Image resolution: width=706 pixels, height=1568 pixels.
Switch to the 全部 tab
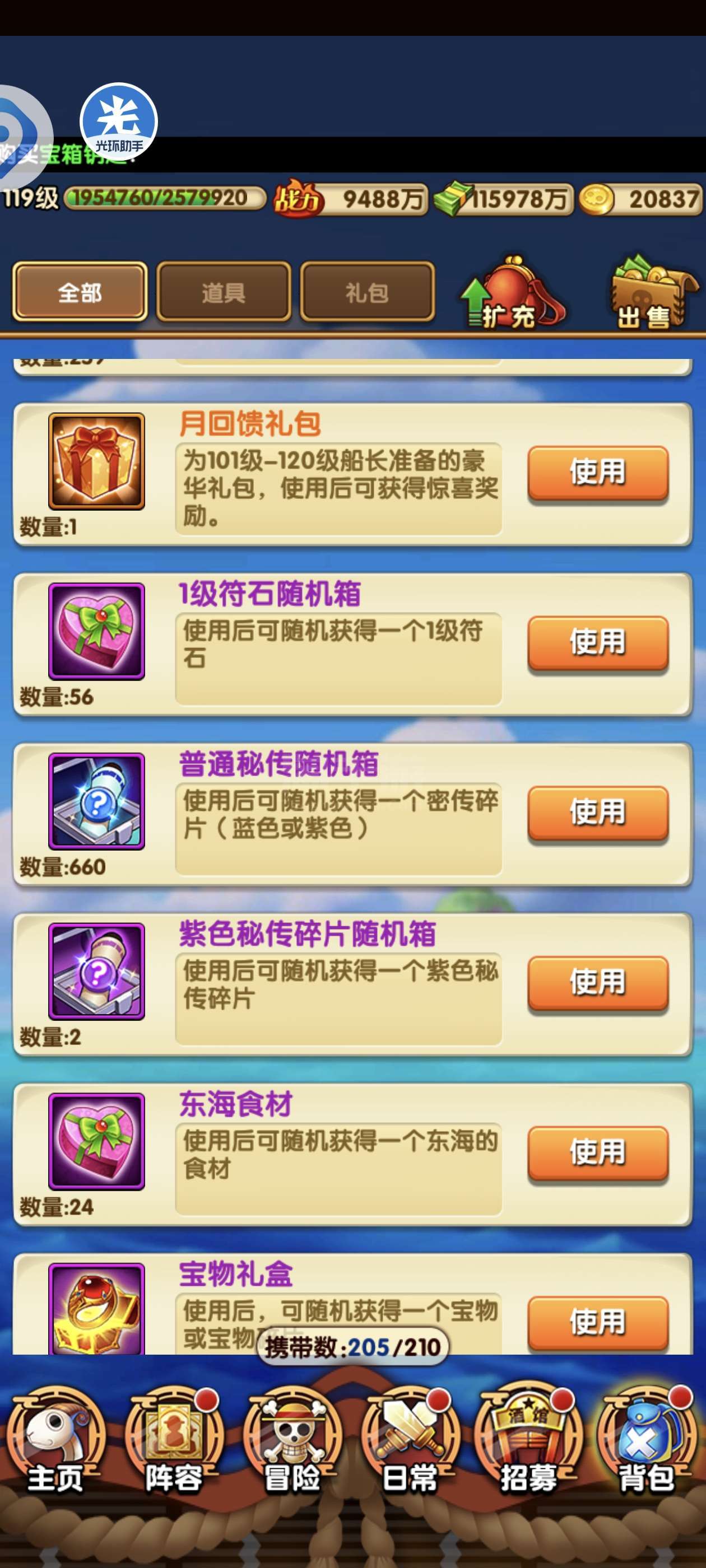80,292
